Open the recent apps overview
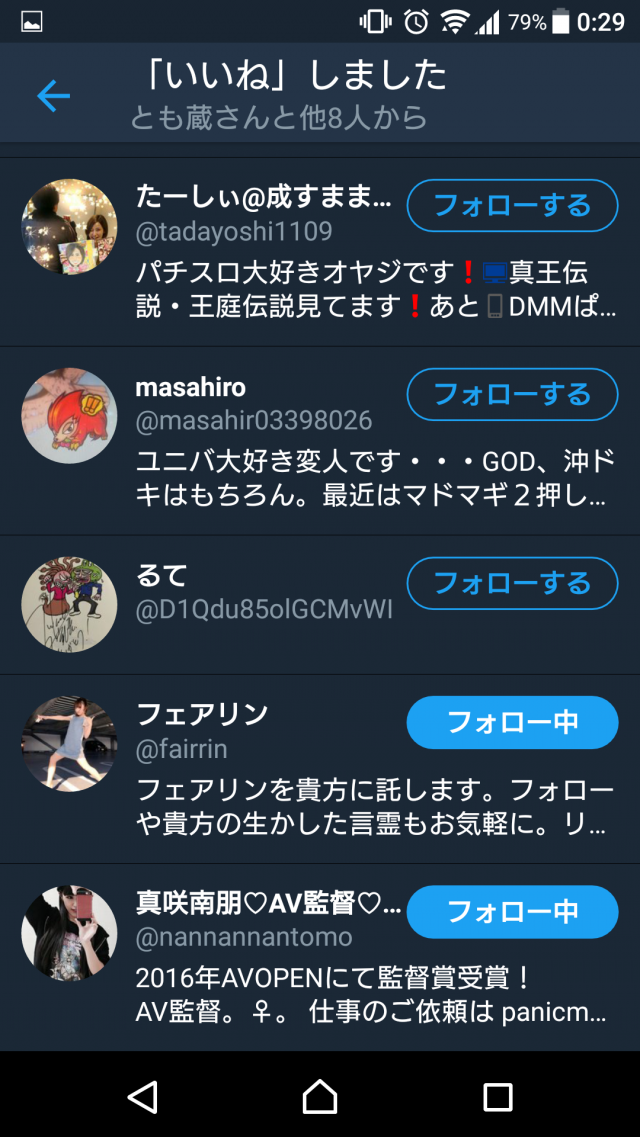 click(497, 1097)
